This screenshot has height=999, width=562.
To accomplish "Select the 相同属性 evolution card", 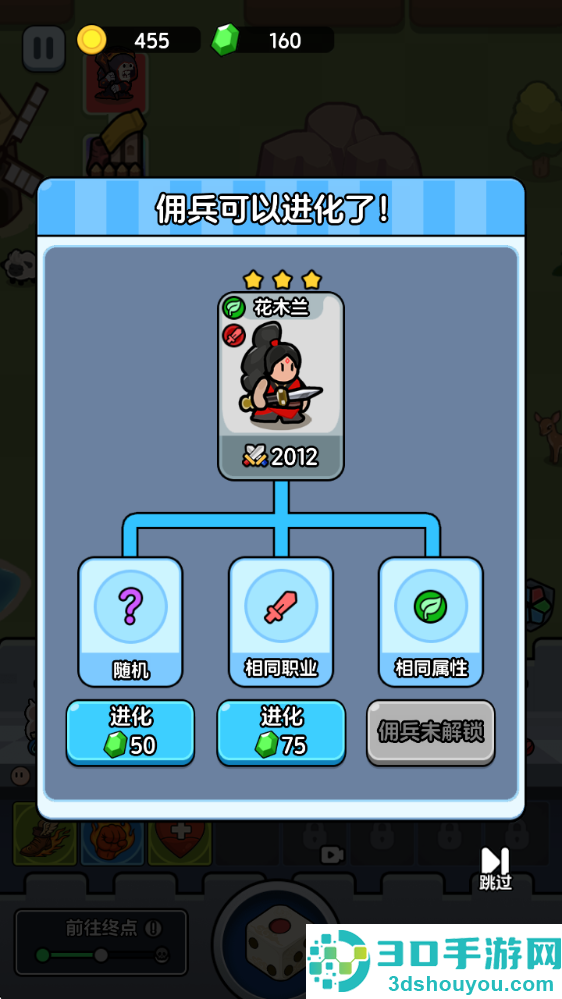I will click(x=431, y=622).
